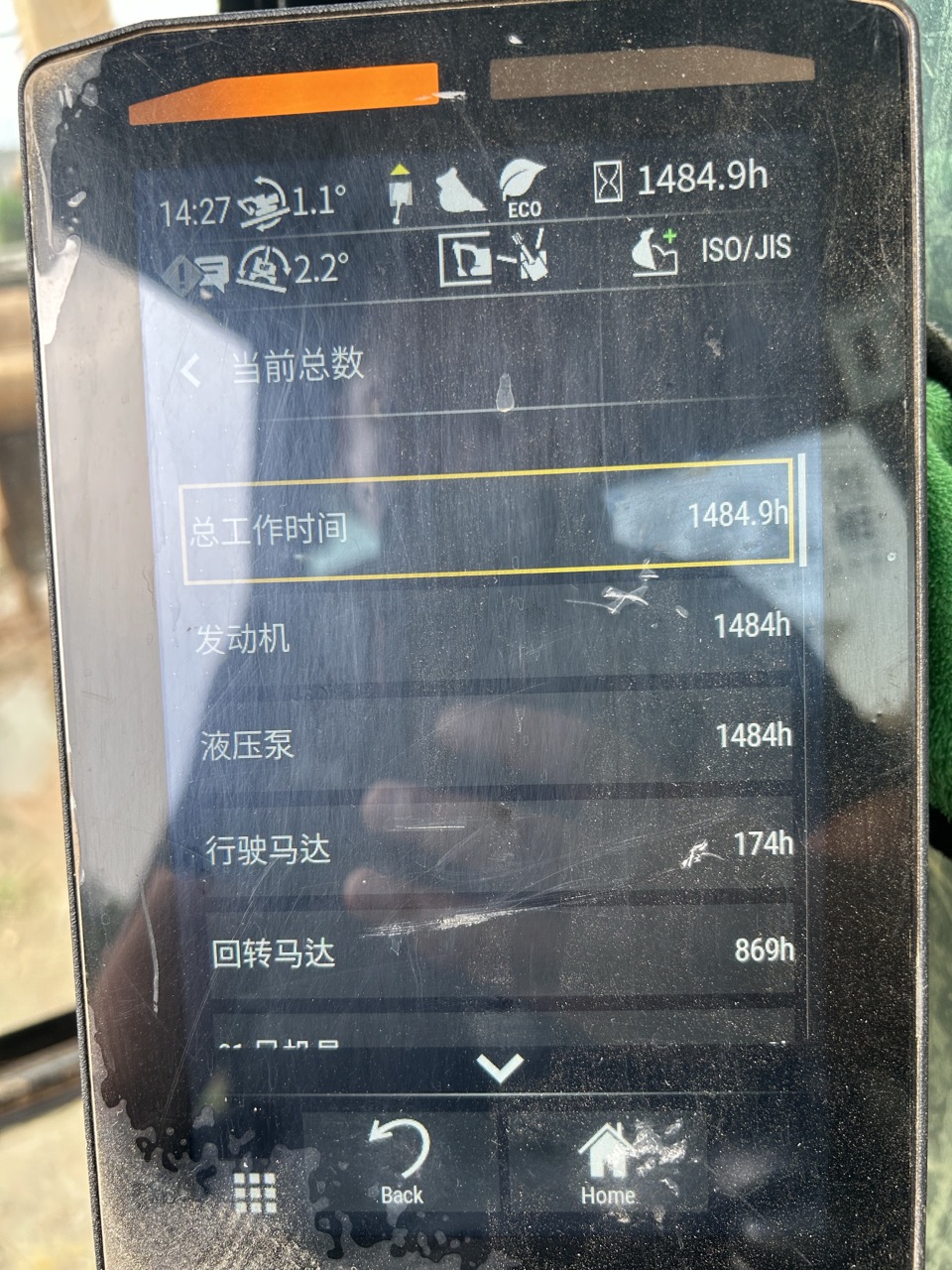Open the 发动机 hours row
Viewport: 952px width, 1270px height.
pyautogui.click(x=491, y=632)
